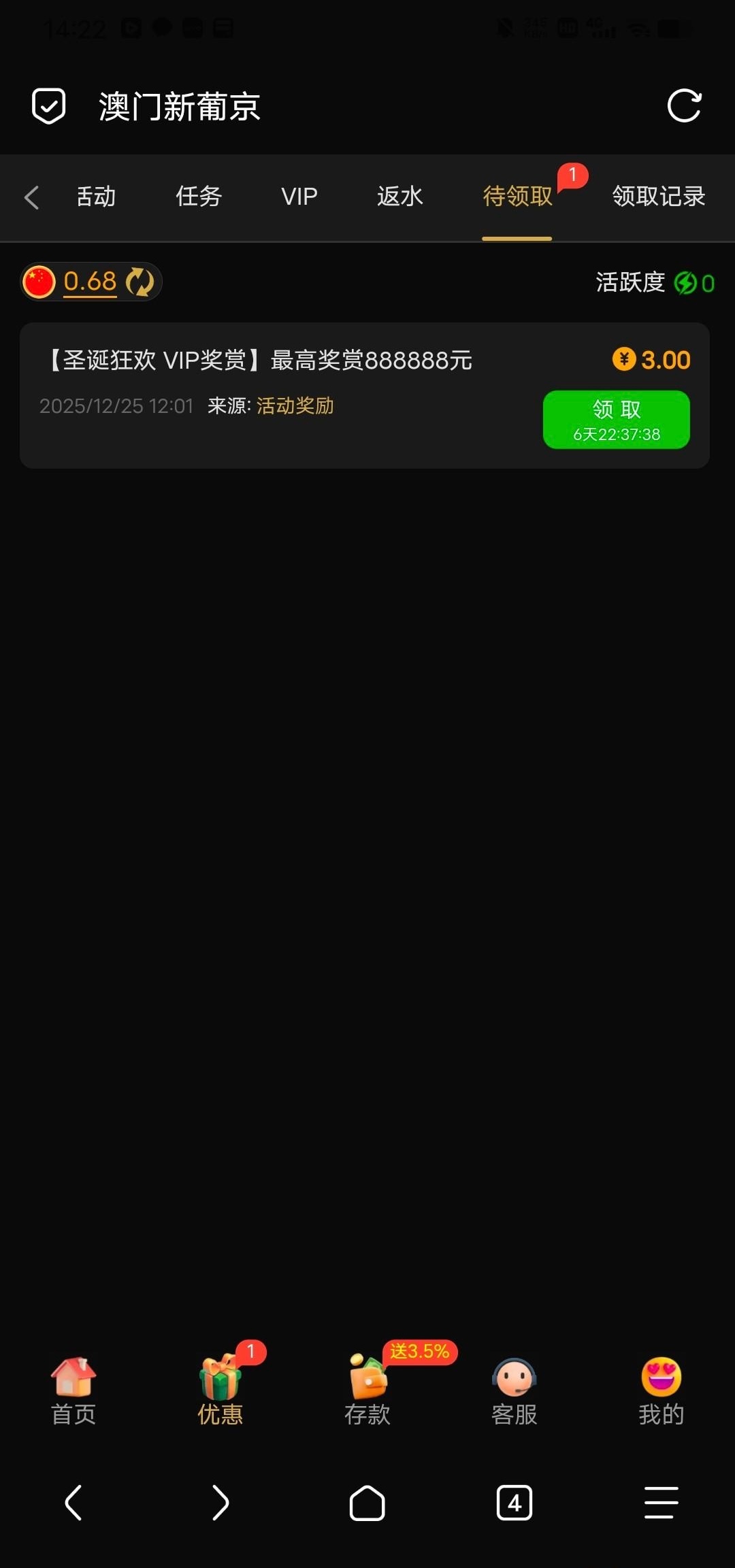This screenshot has width=735, height=1568.
Task: Switch to the 返水 tab
Action: (399, 197)
